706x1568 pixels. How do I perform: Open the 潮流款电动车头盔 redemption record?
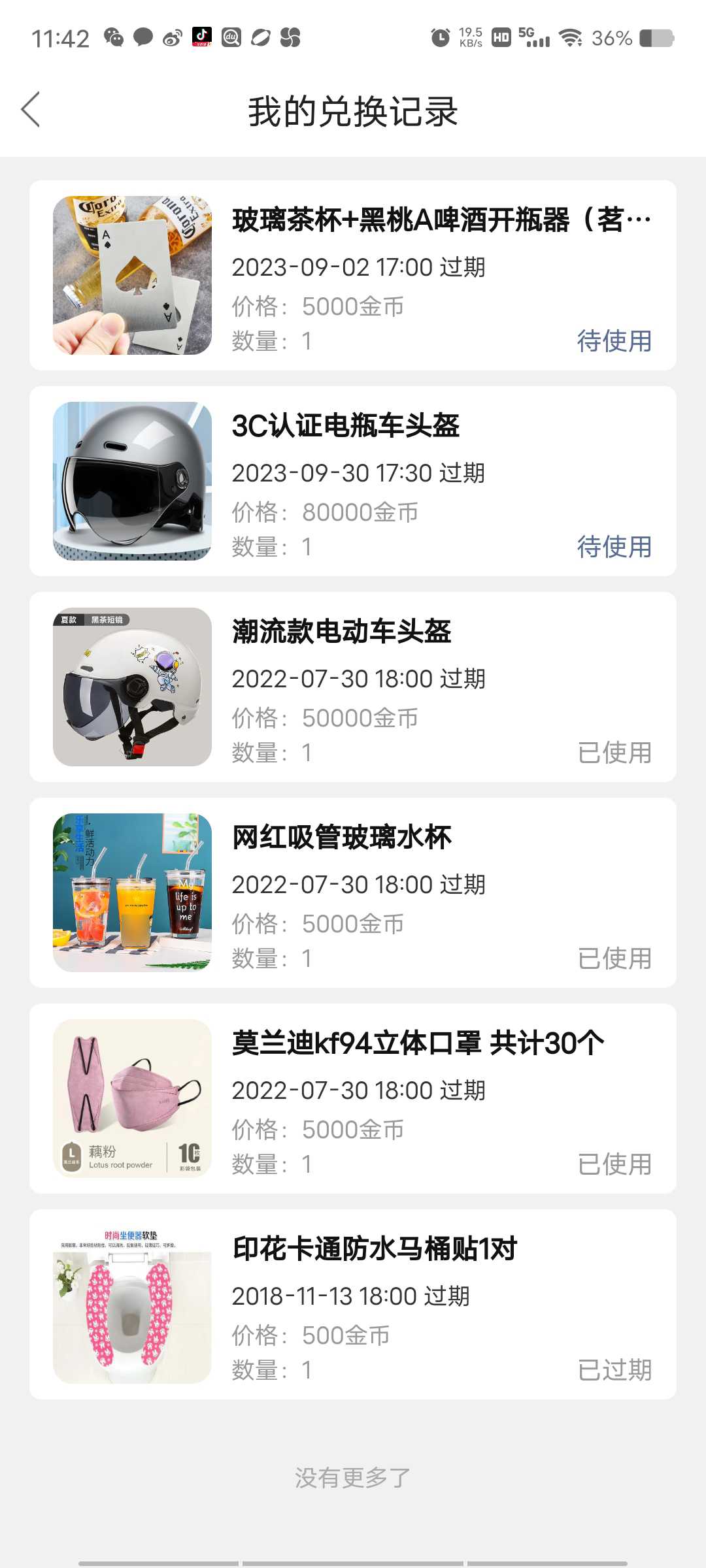(353, 687)
